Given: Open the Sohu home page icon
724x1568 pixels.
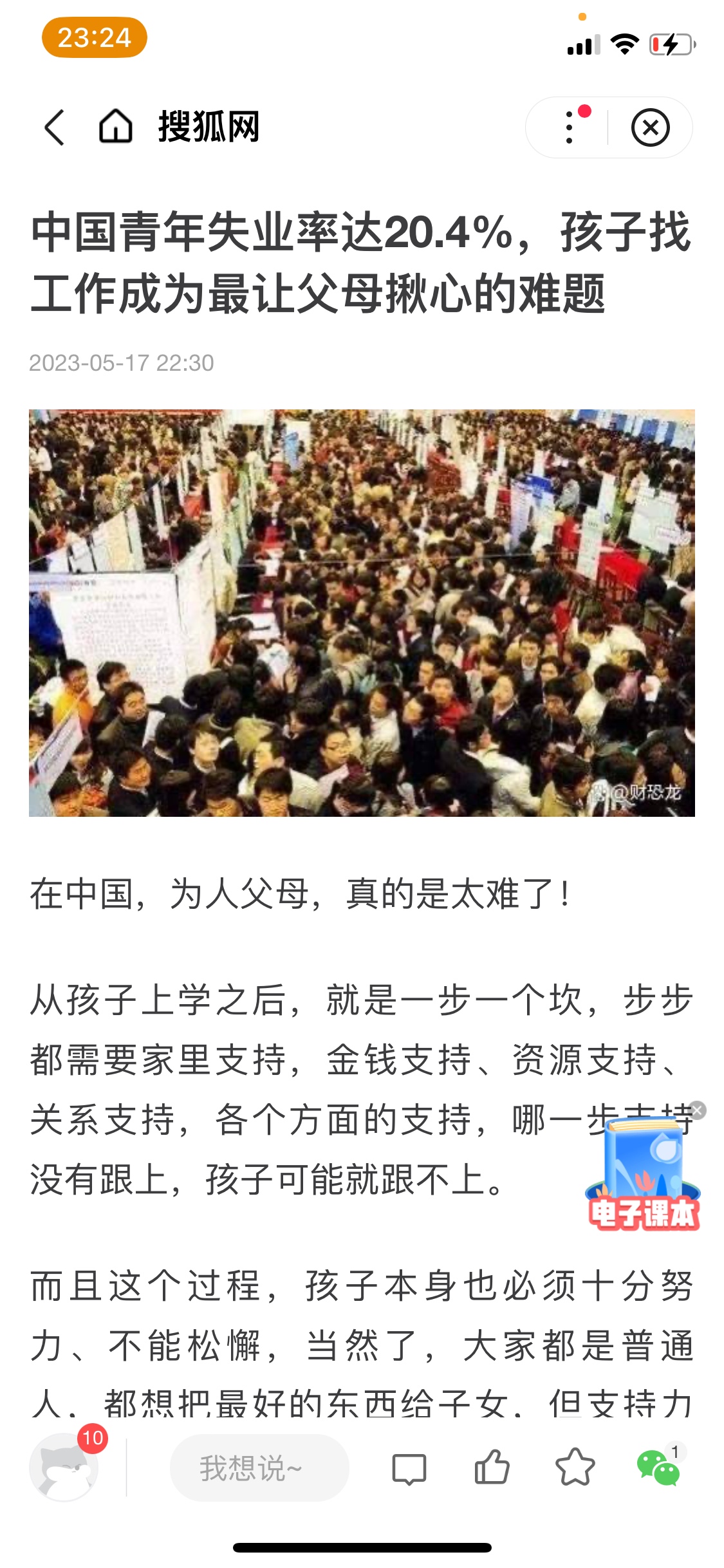Looking at the screenshot, I should (x=115, y=126).
